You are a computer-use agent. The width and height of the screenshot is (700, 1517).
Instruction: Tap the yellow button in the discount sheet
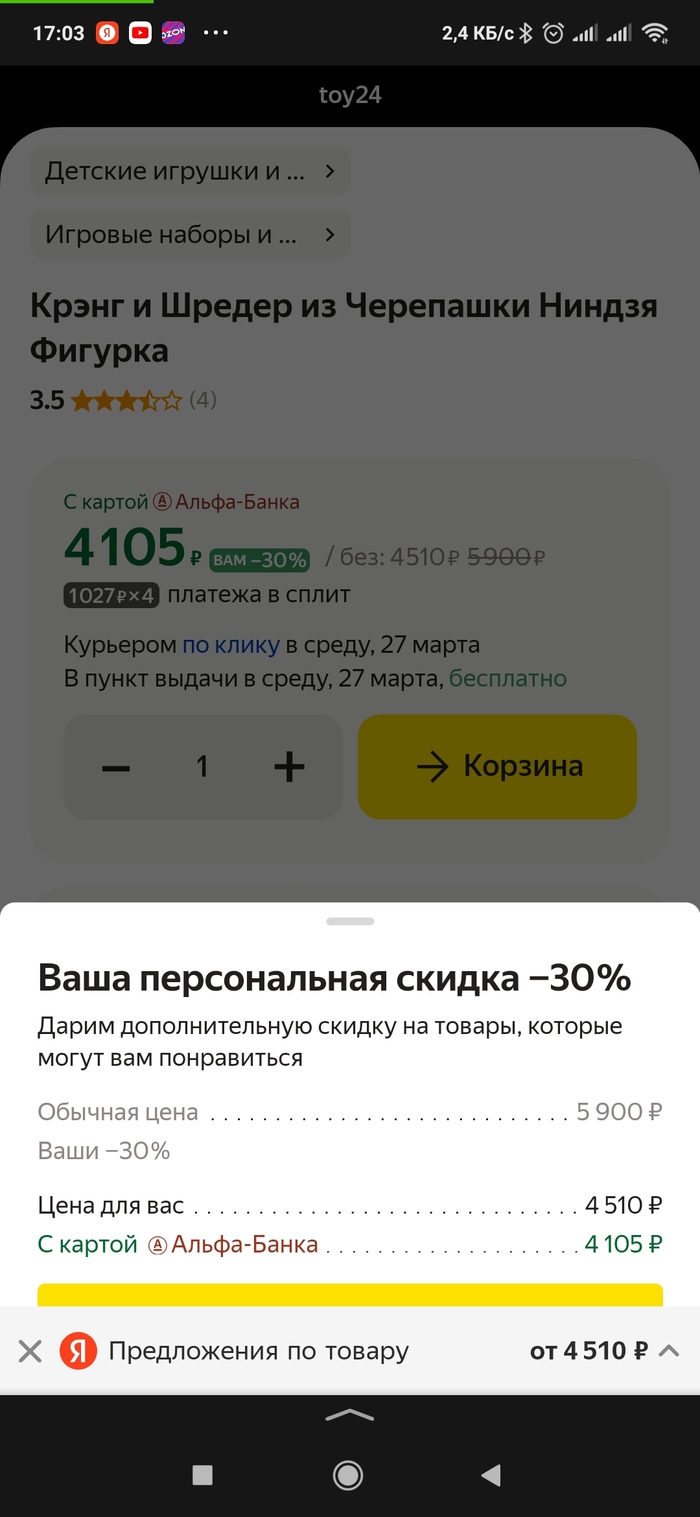(350, 1294)
